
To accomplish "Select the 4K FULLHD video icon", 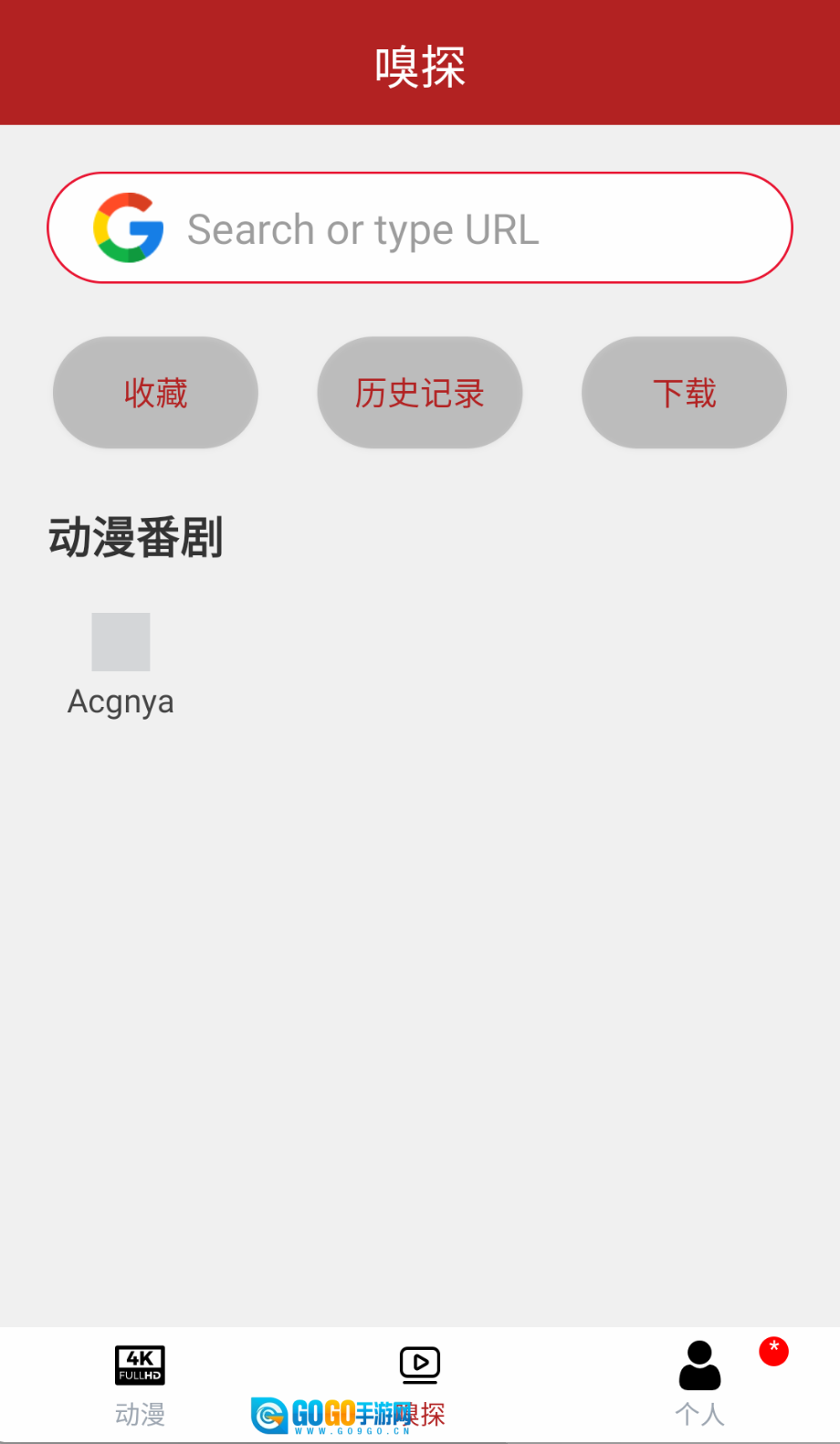I will [x=140, y=1365].
